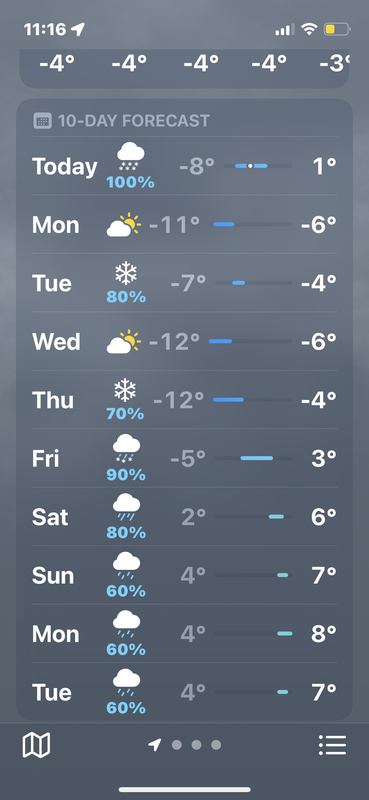Show Sun forecast details

coord(184,575)
